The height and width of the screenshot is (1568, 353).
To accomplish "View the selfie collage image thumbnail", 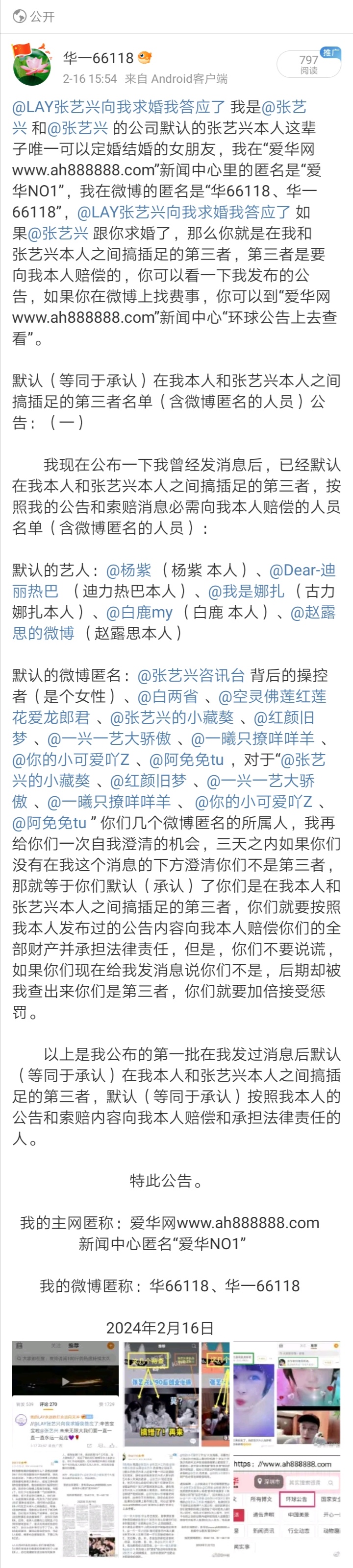I will [x=287, y=1394].
